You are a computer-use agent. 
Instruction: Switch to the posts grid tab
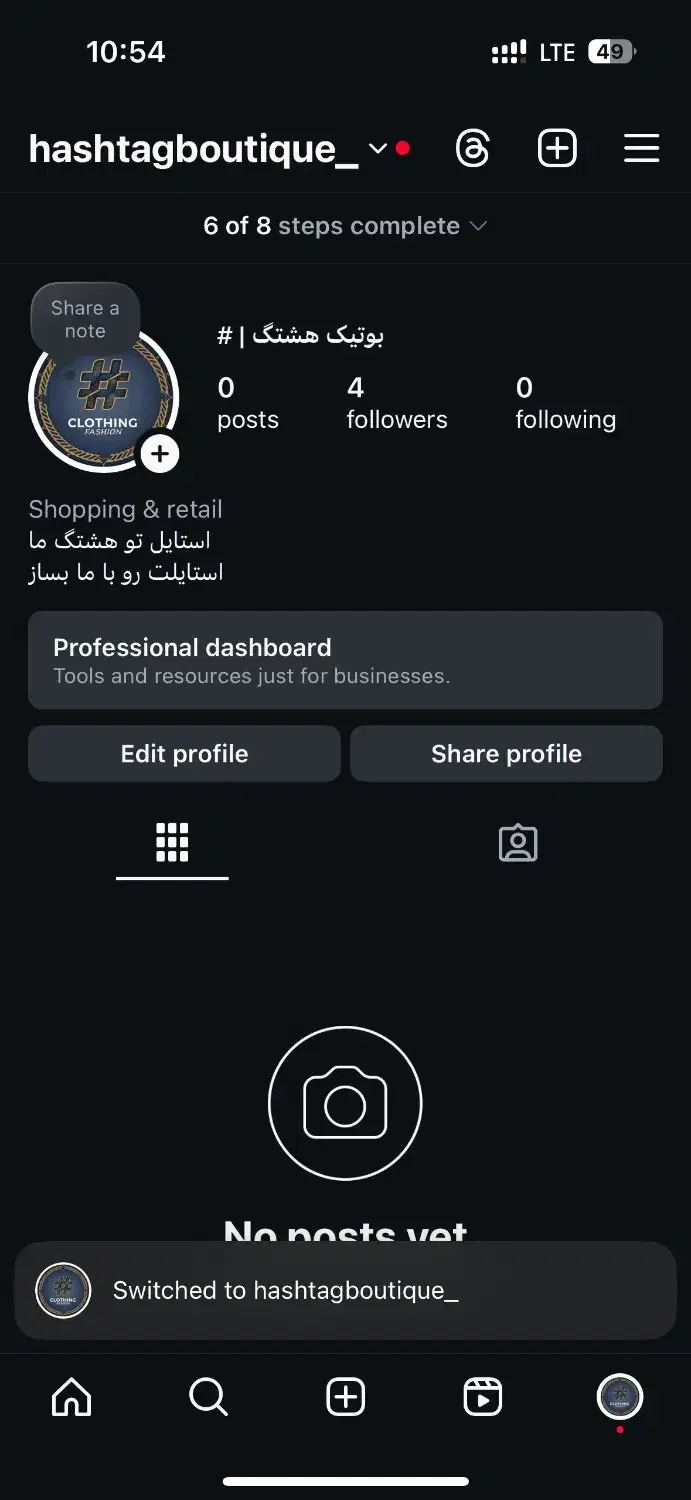tap(172, 843)
